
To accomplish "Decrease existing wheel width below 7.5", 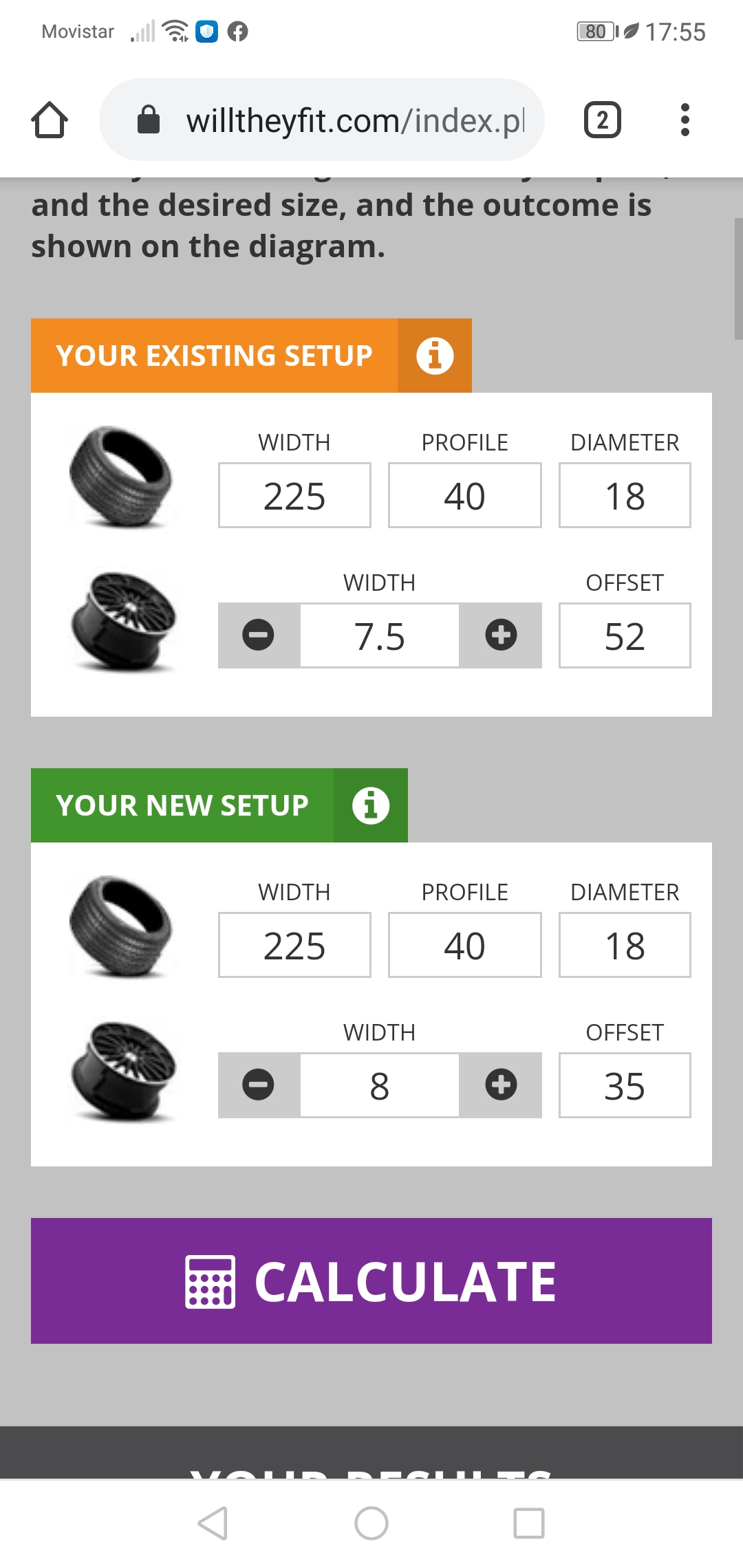I will [259, 635].
